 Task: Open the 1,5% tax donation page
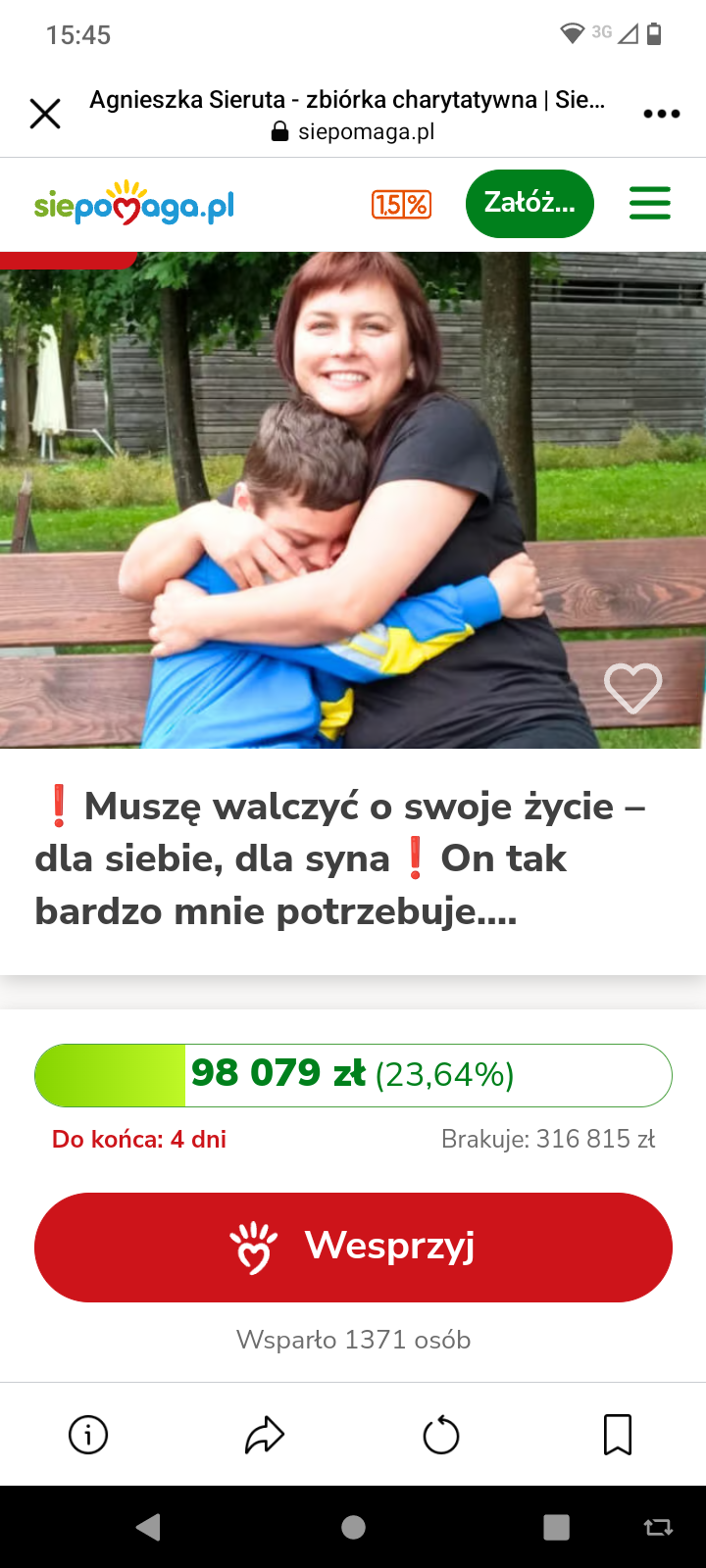pyautogui.click(x=401, y=204)
